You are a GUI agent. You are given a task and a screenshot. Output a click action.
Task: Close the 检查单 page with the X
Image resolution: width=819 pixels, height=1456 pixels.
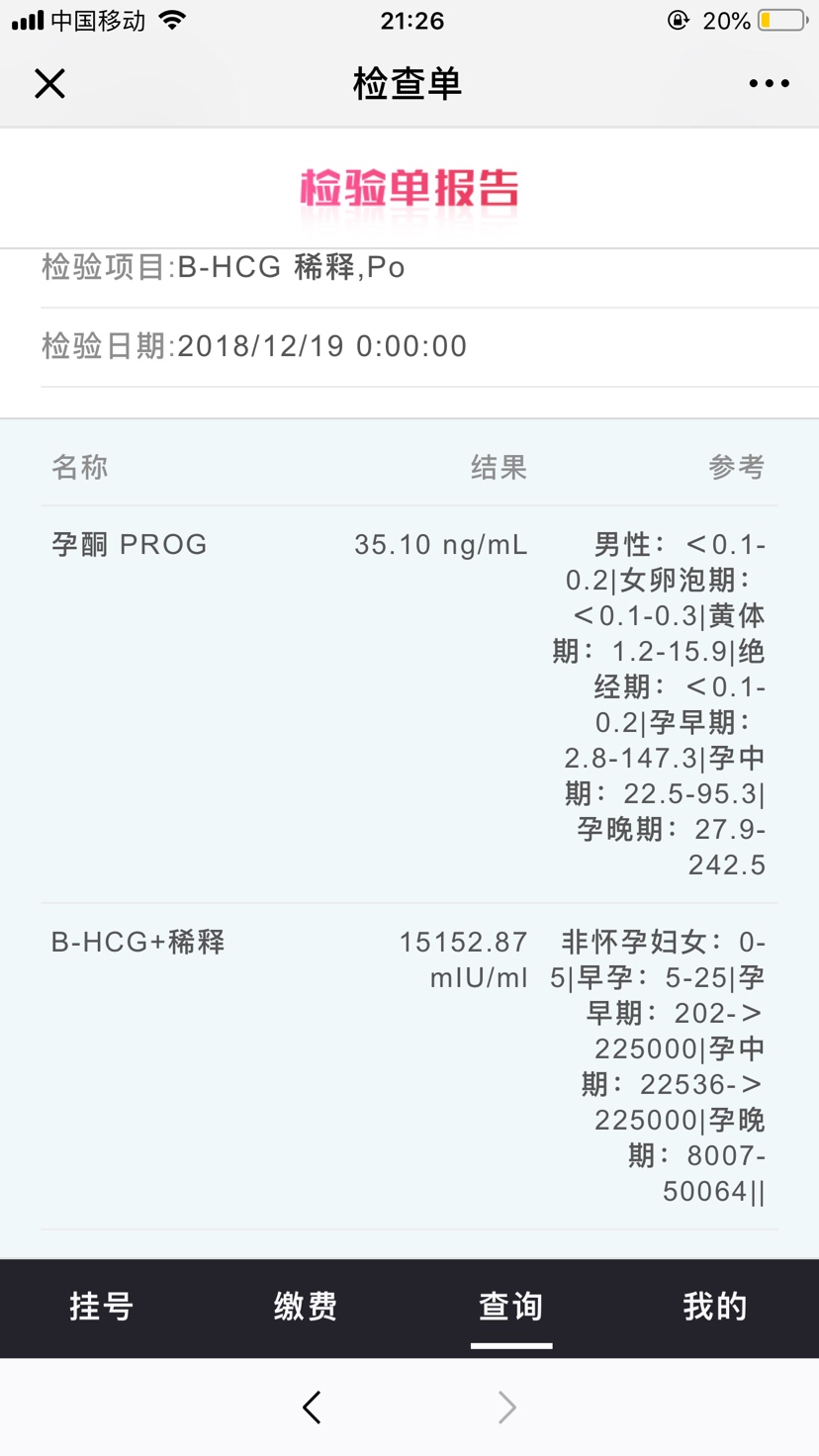pyautogui.click(x=49, y=84)
